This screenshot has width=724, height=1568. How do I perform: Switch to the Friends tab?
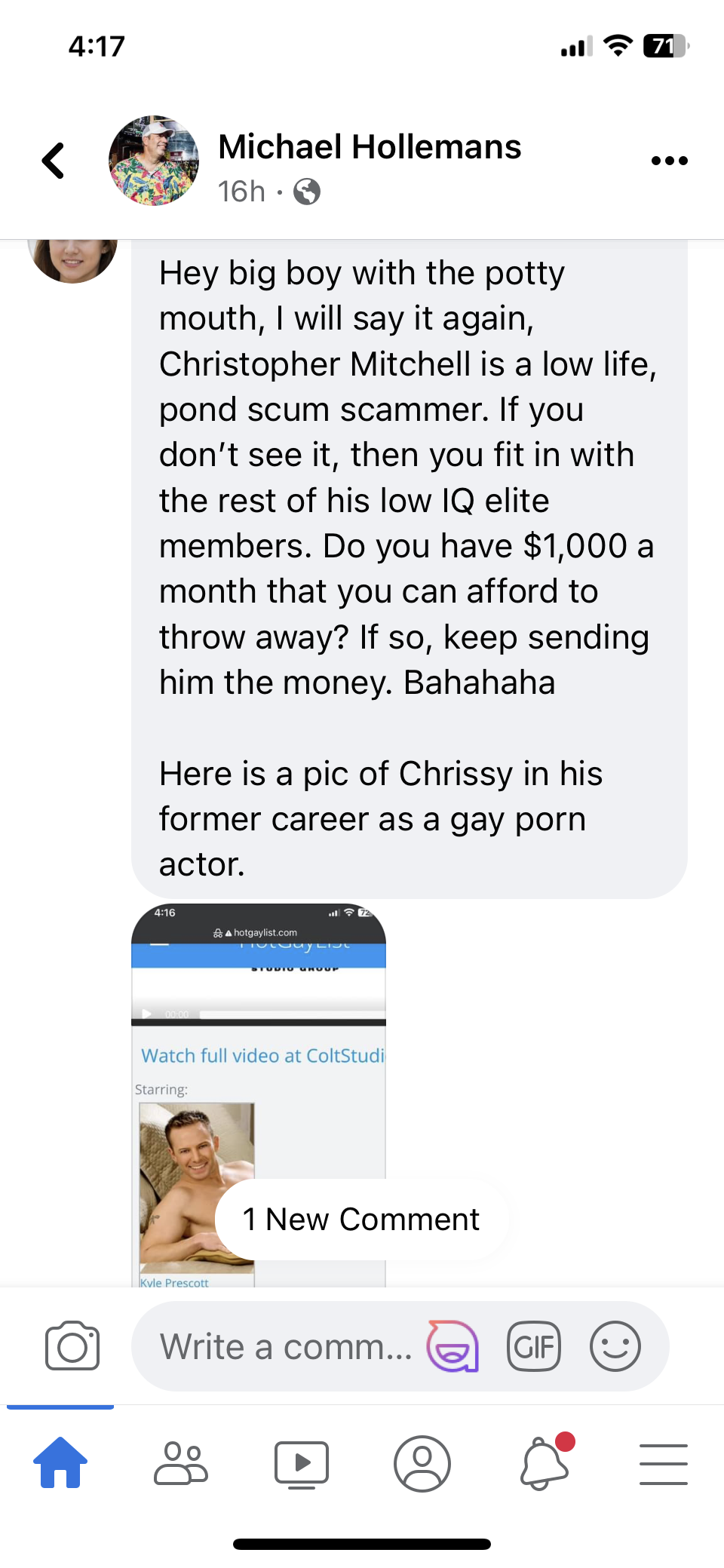pyautogui.click(x=181, y=1463)
